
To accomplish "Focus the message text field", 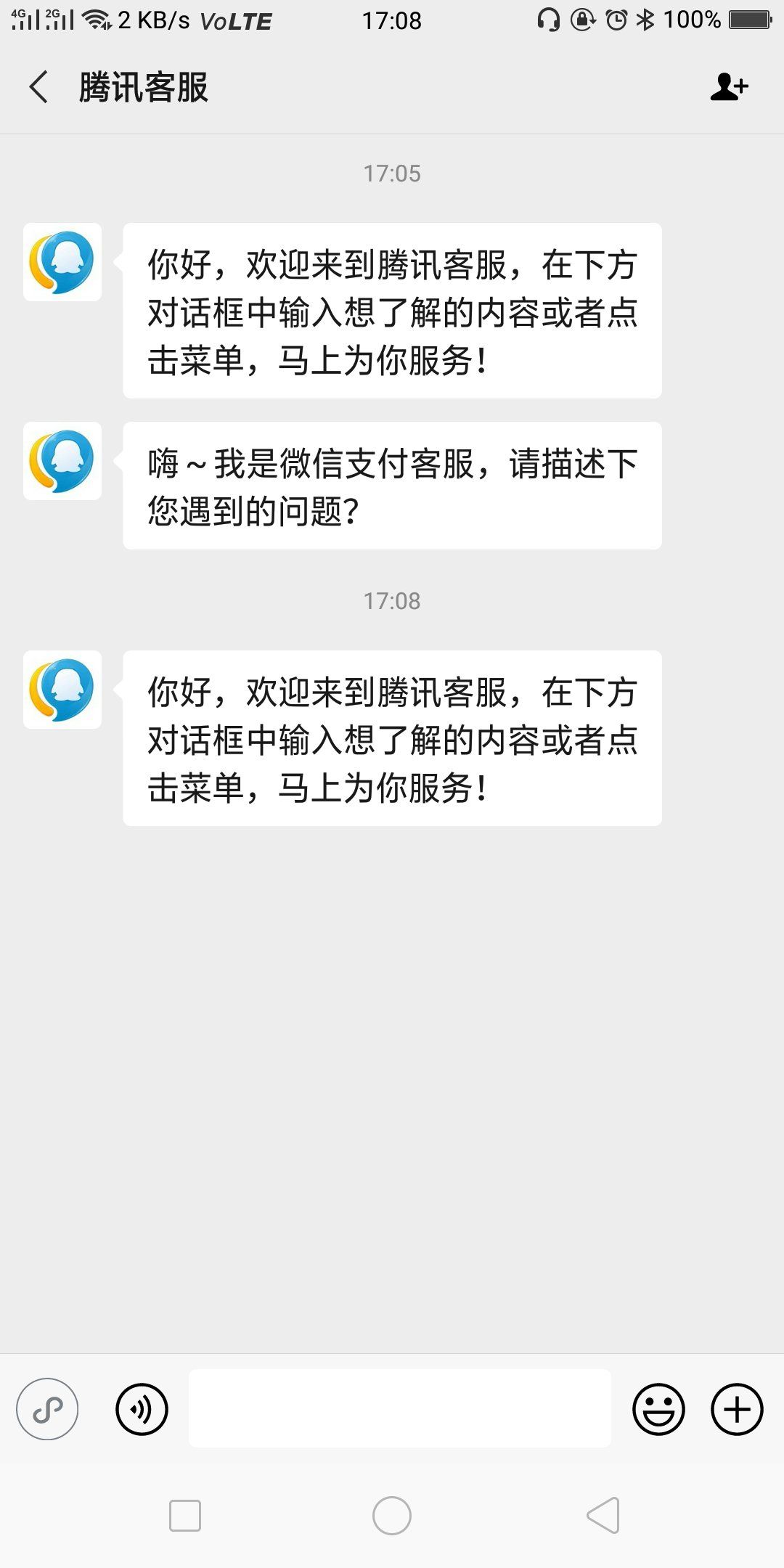I will [399, 1408].
